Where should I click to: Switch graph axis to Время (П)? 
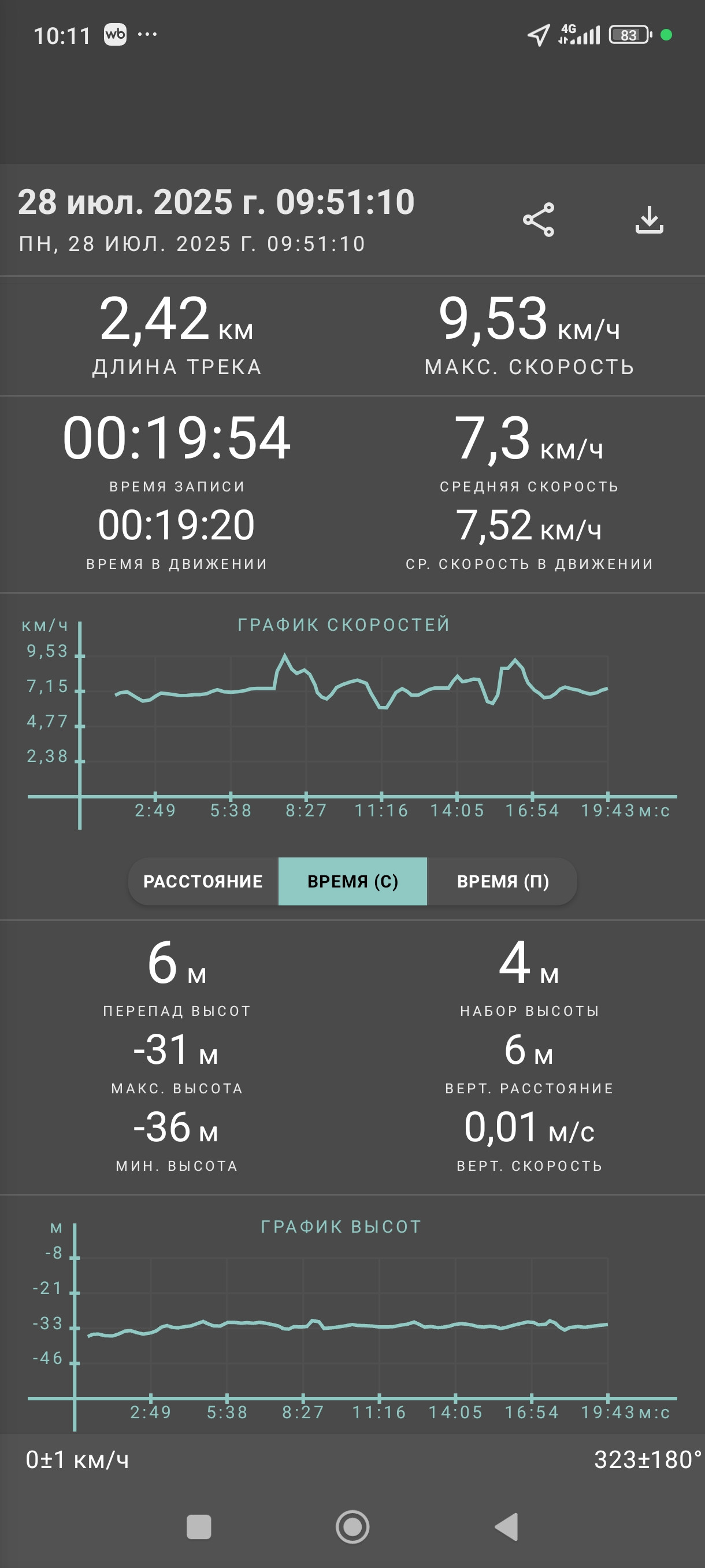(x=502, y=881)
